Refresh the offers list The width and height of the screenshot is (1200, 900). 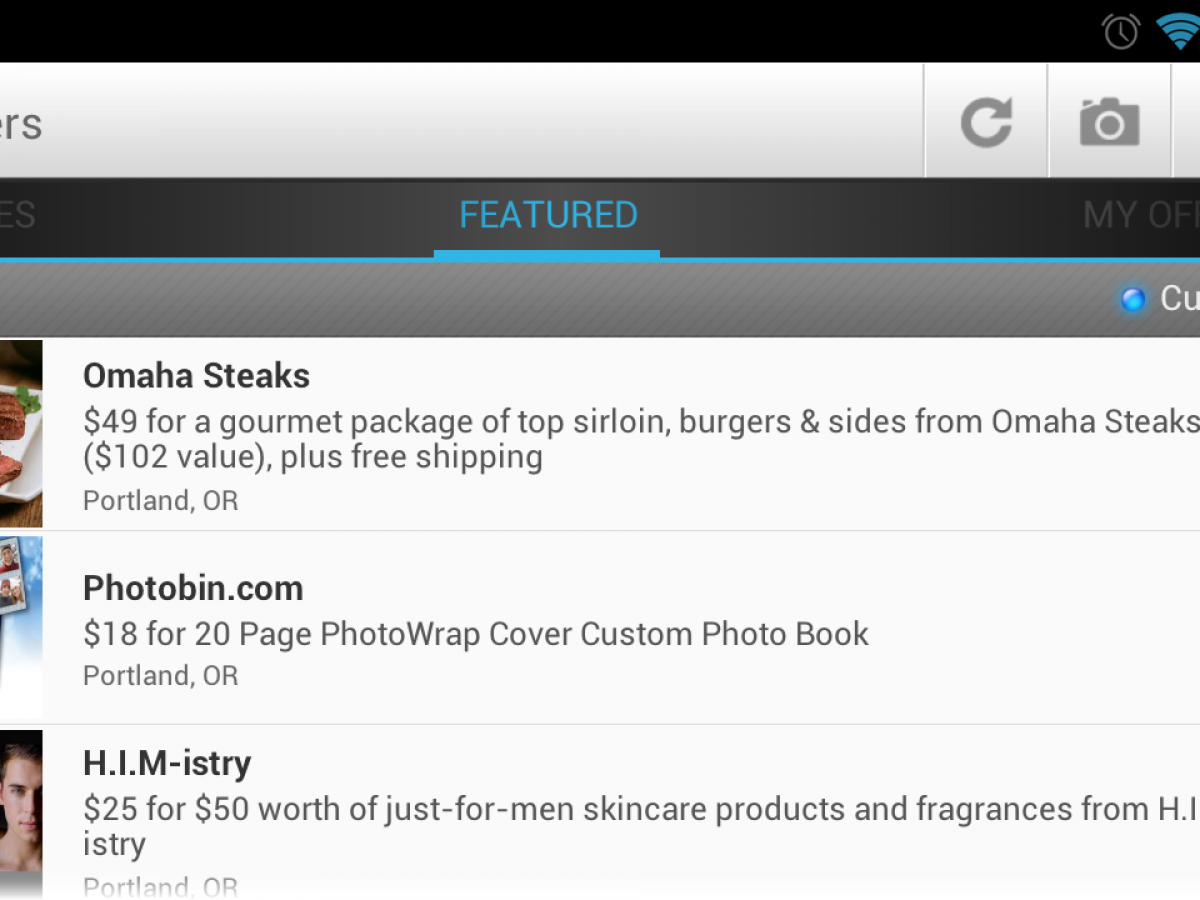click(x=986, y=122)
